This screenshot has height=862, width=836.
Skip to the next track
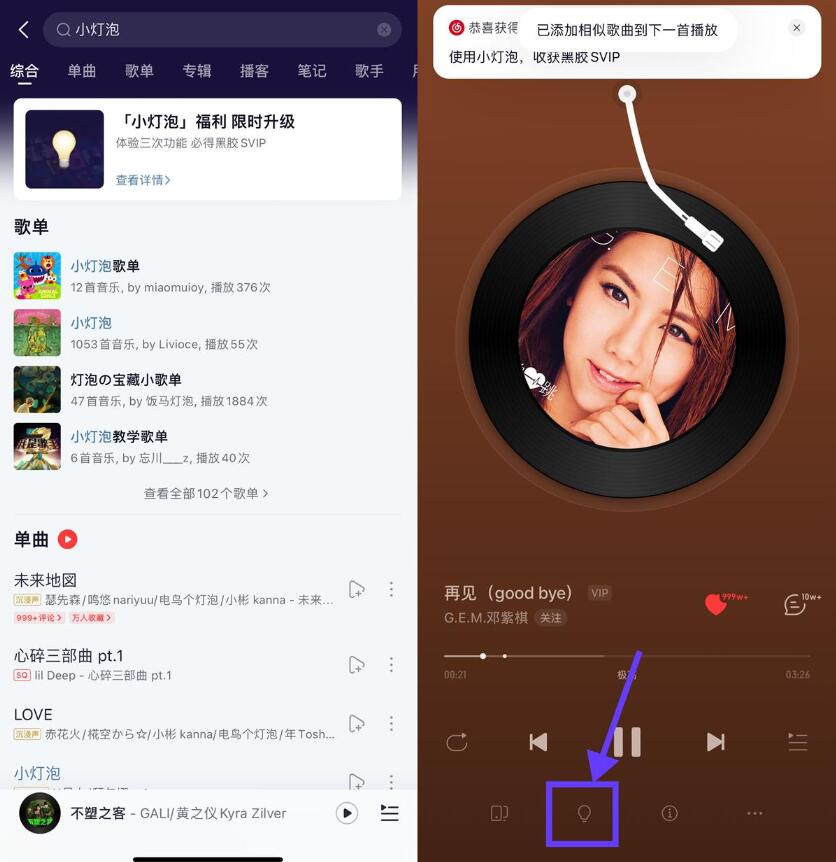pos(715,741)
